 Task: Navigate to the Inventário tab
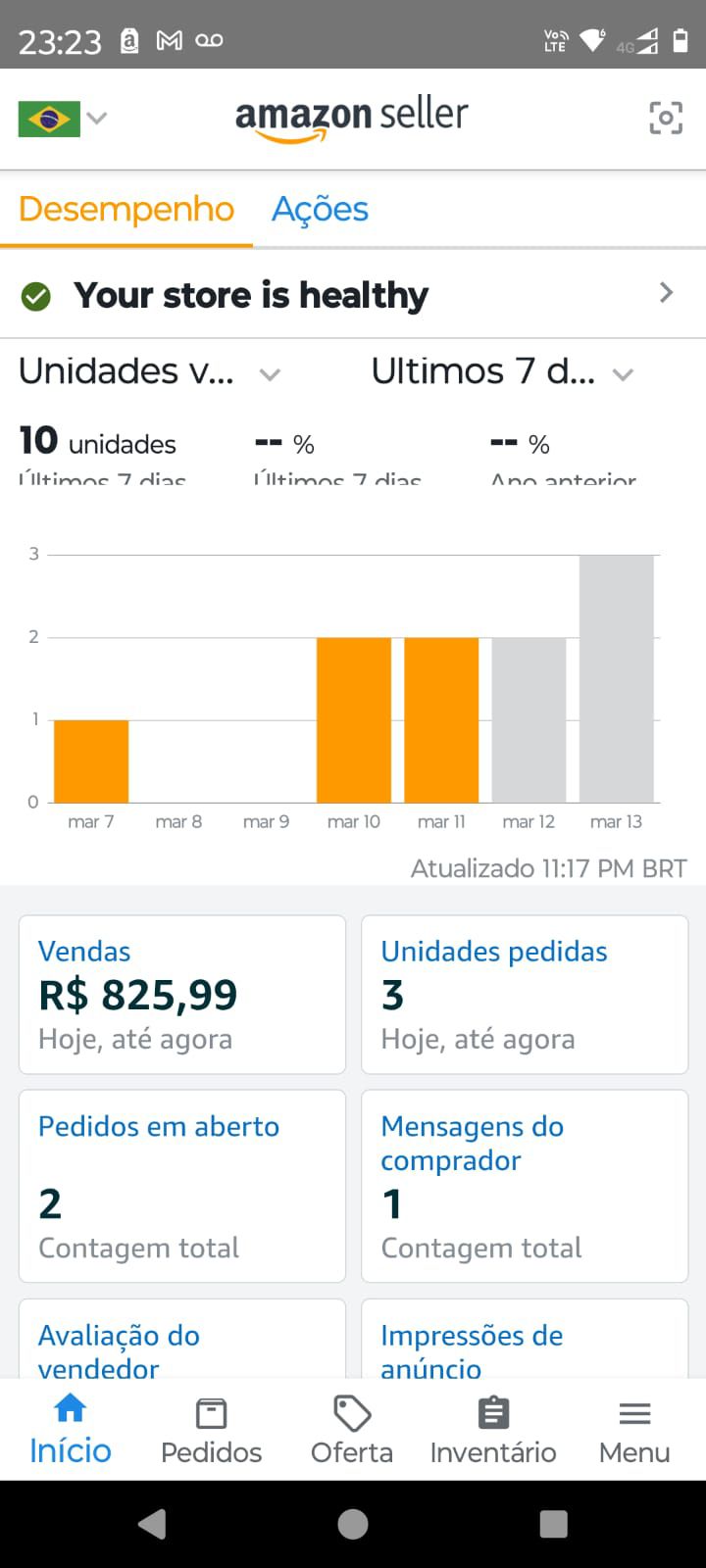pyautogui.click(x=493, y=1430)
